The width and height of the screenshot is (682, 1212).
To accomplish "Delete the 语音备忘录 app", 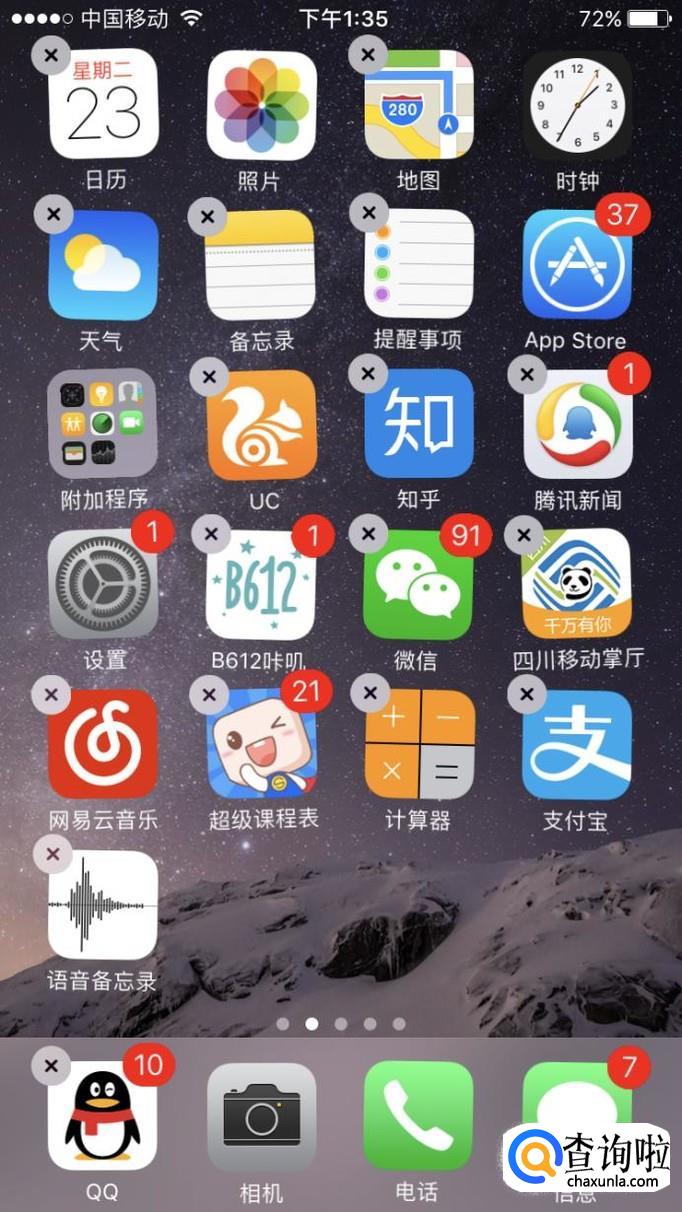I will click(x=53, y=854).
